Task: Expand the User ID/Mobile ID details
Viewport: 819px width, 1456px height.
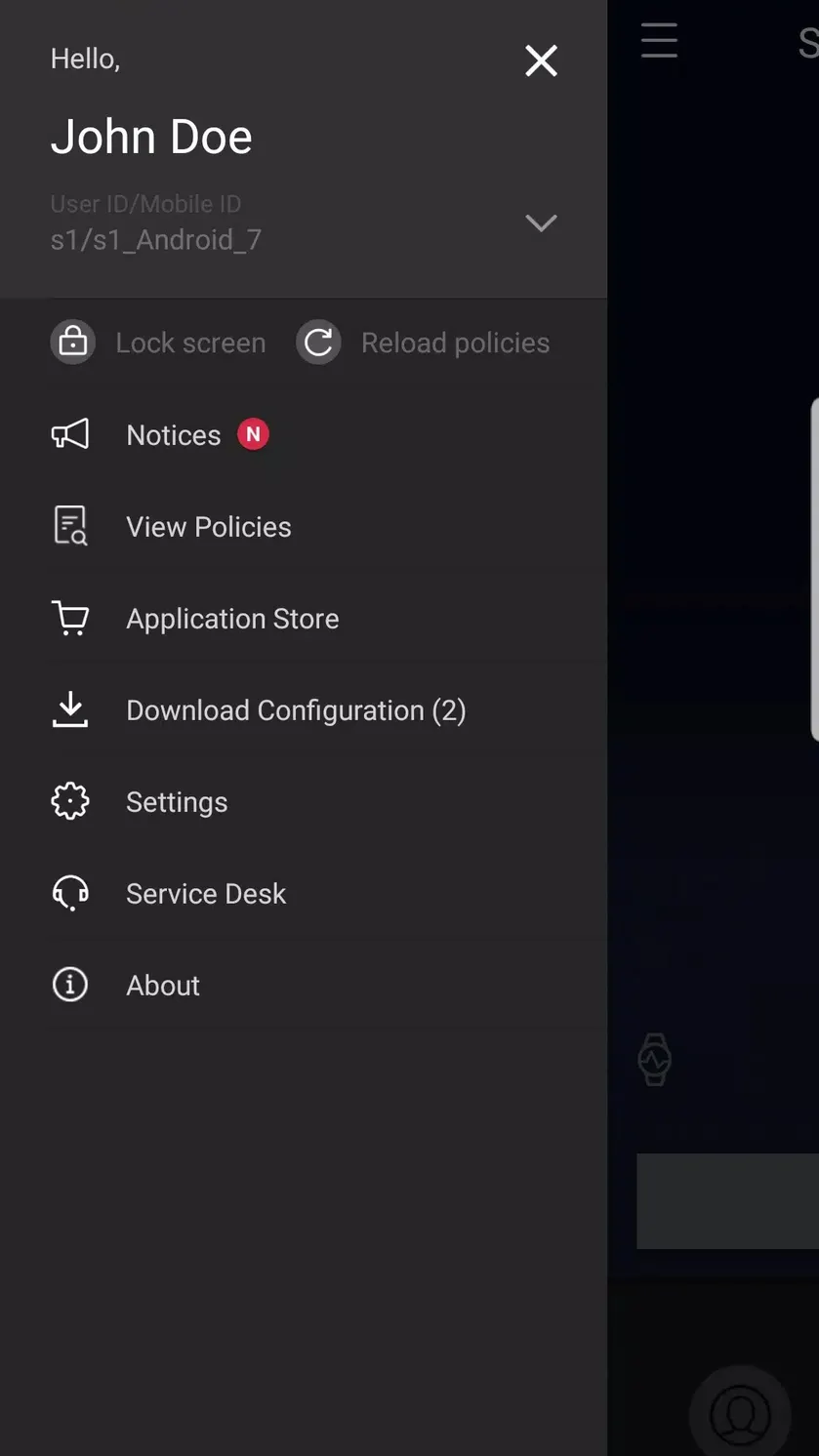Action: click(541, 223)
